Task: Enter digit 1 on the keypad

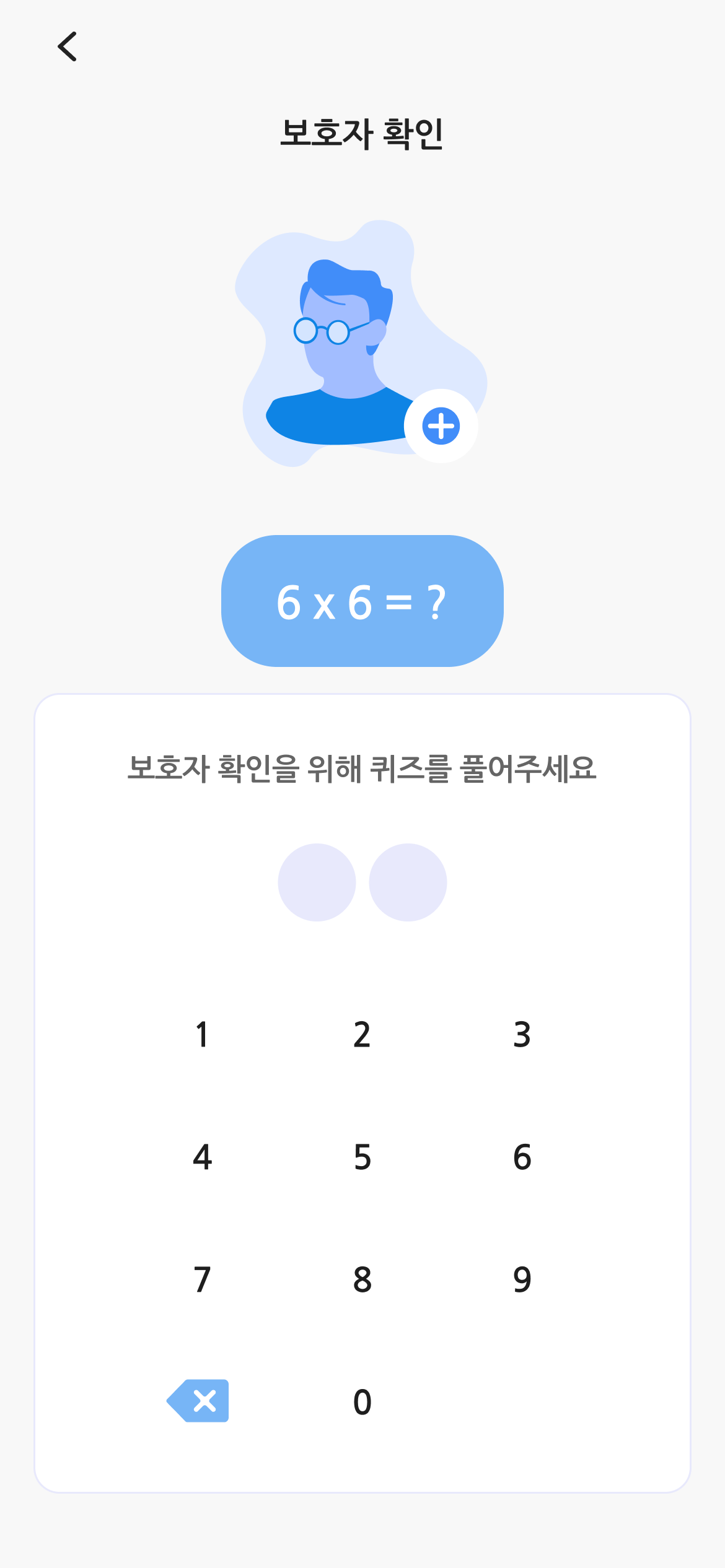Action: coord(203,1035)
